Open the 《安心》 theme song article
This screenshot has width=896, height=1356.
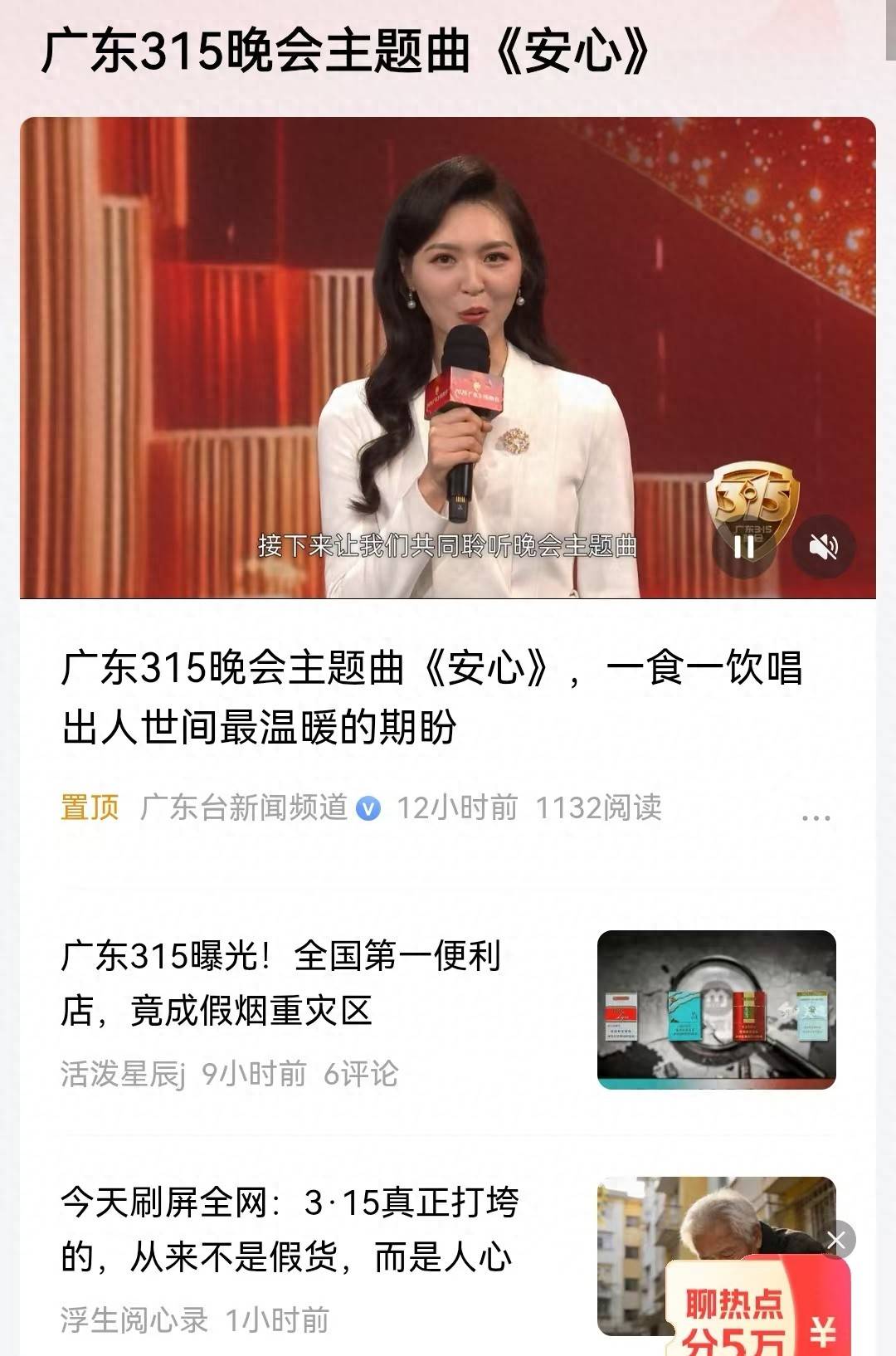click(431, 697)
